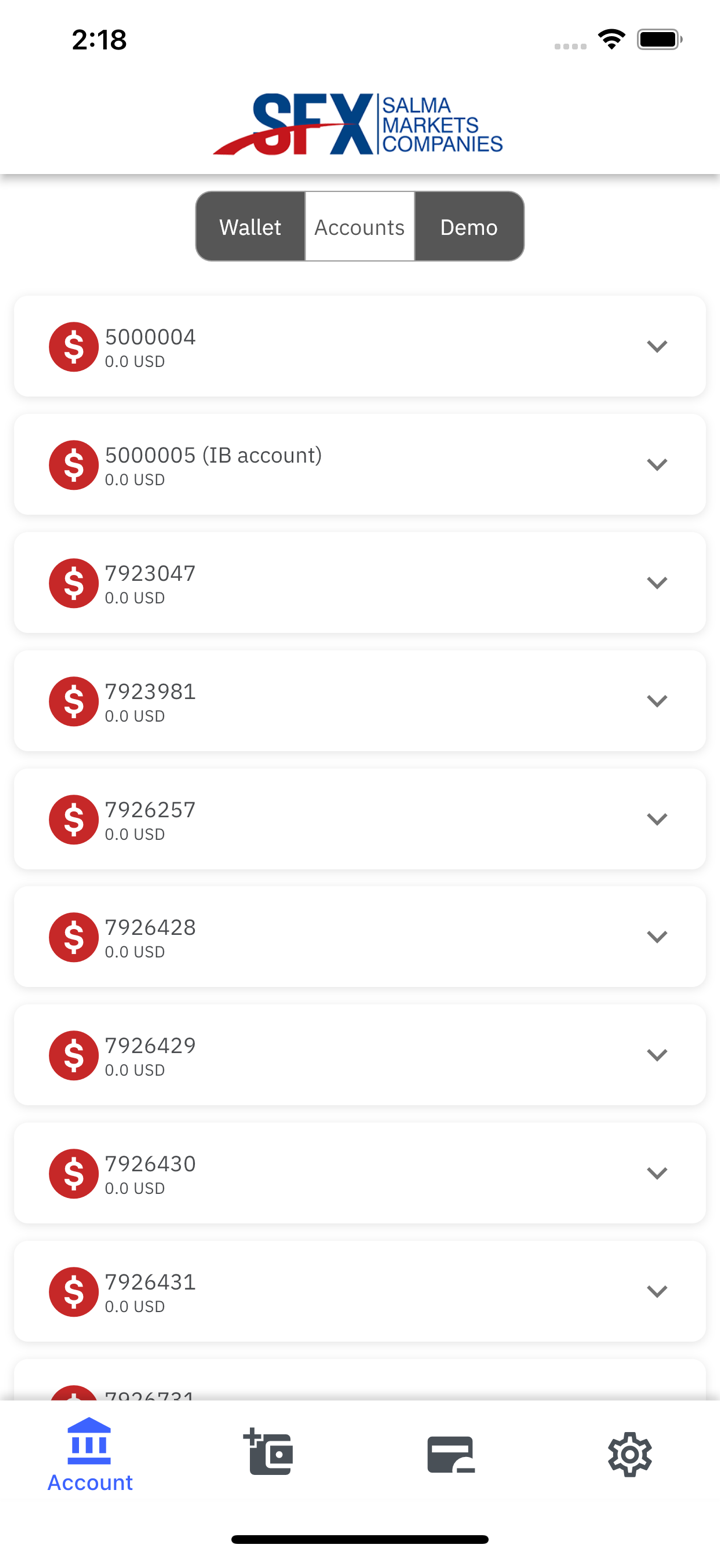Expand the 5000005 IB account row
Viewport: 720px width, 1558px height.
(x=656, y=464)
